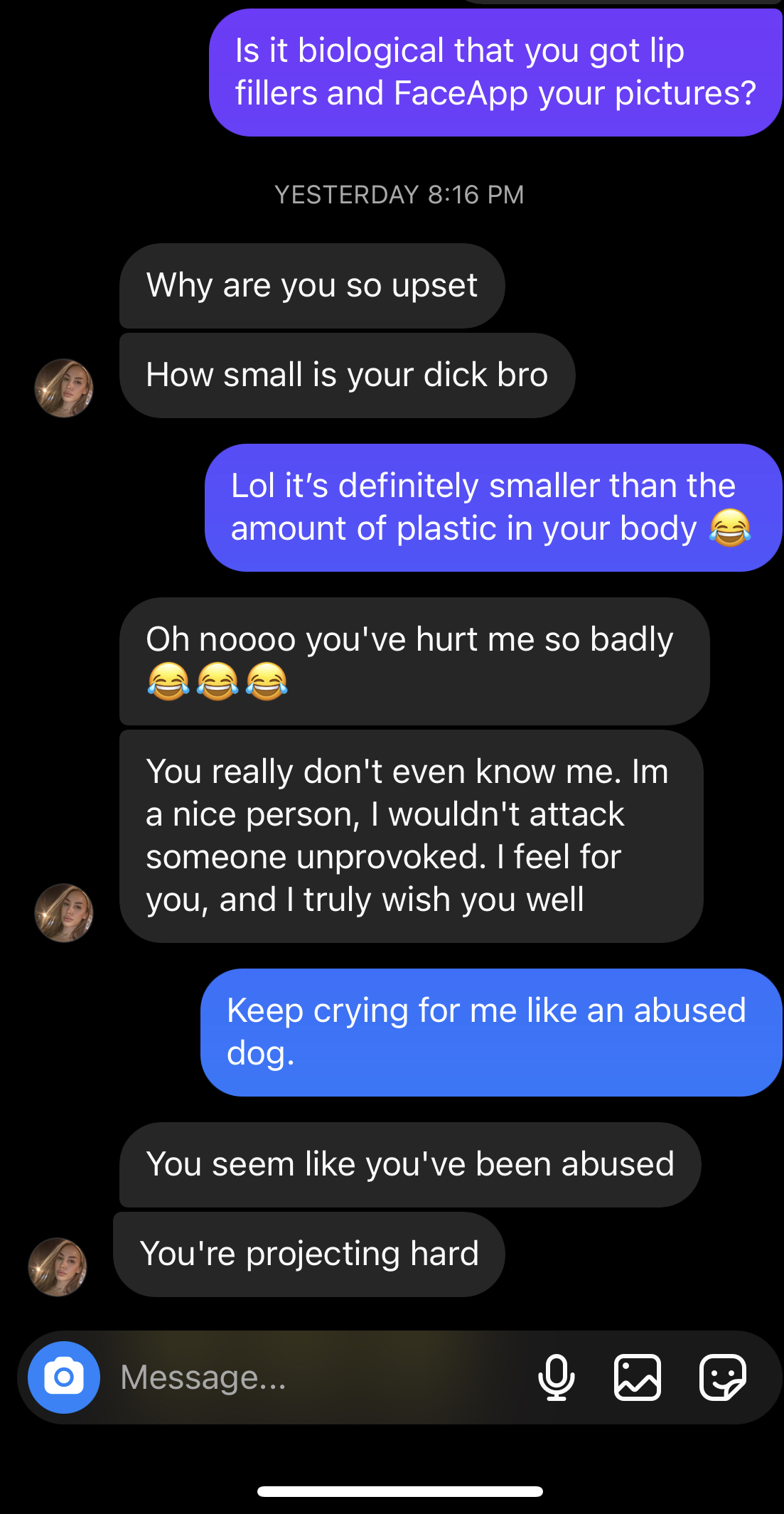Record a voice message with microphone
This screenshot has height=1514, width=784.
(557, 1377)
